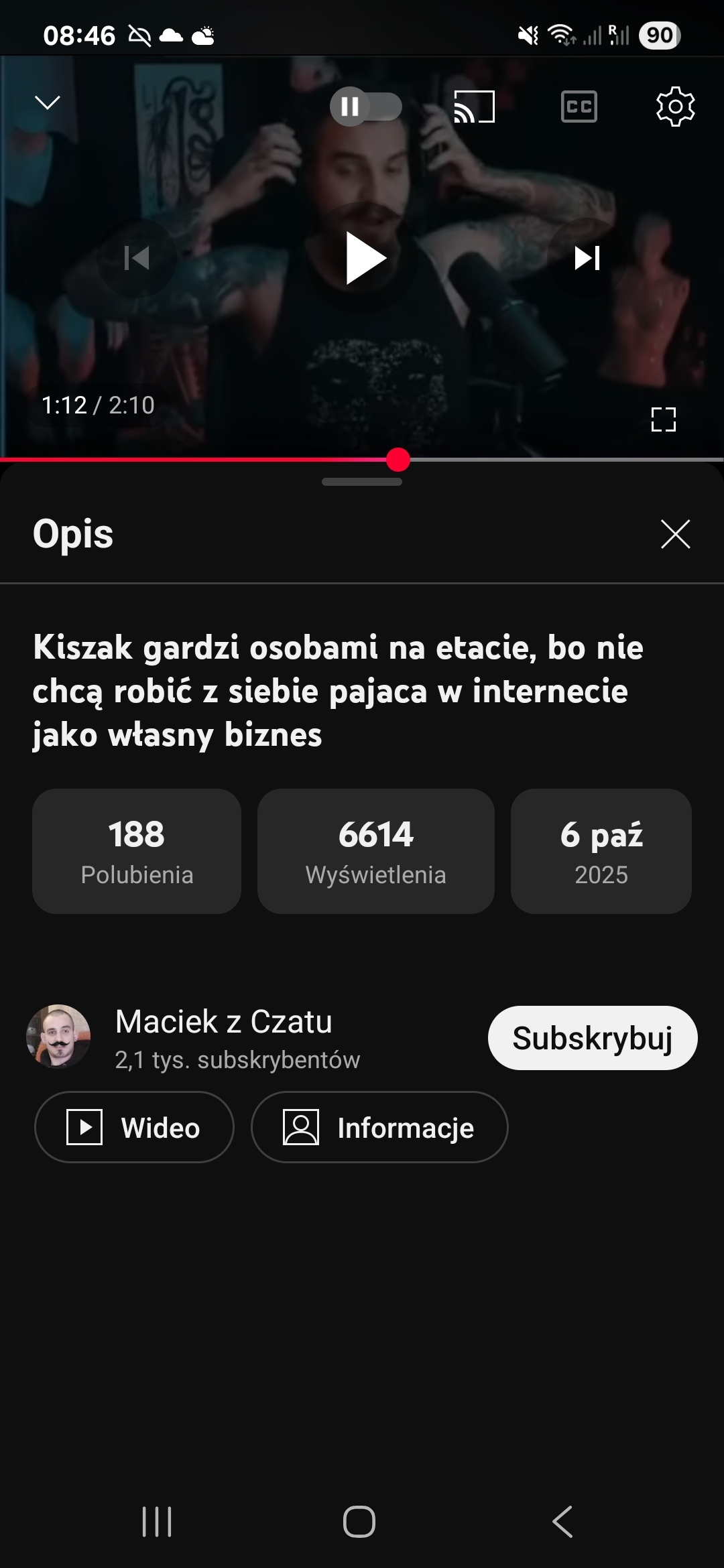Screen dimensions: 724x1568
Task: Open video settings gear
Action: [675, 106]
